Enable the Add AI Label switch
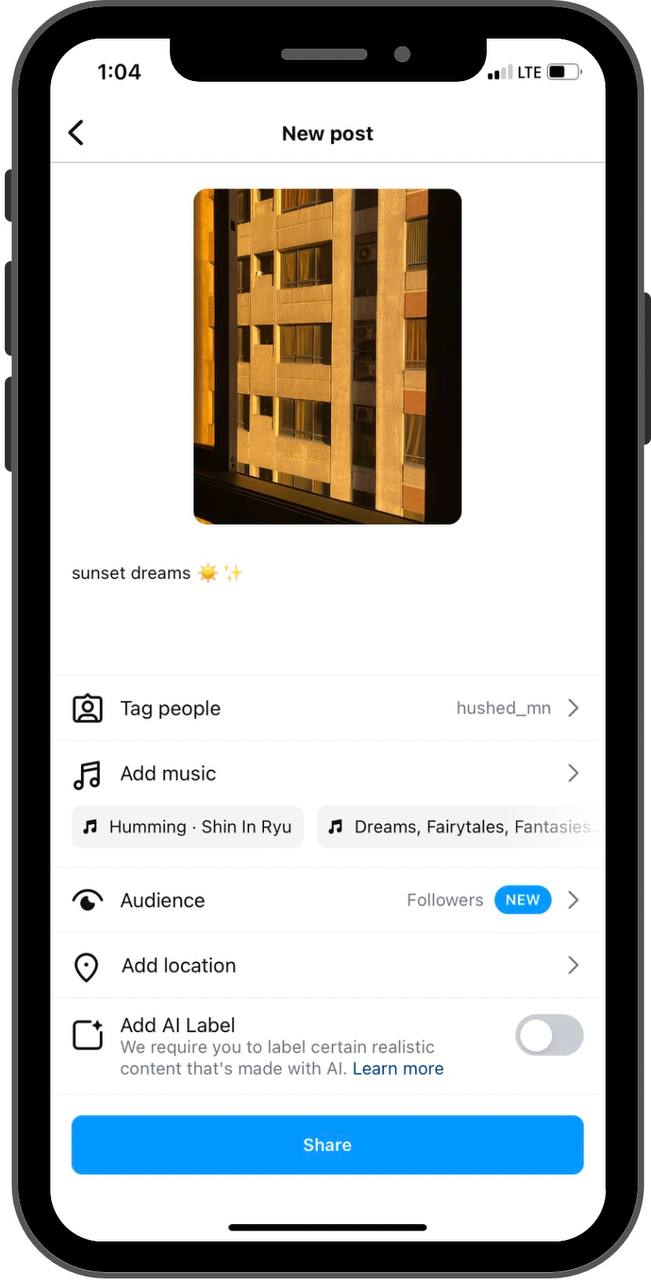 point(549,1035)
